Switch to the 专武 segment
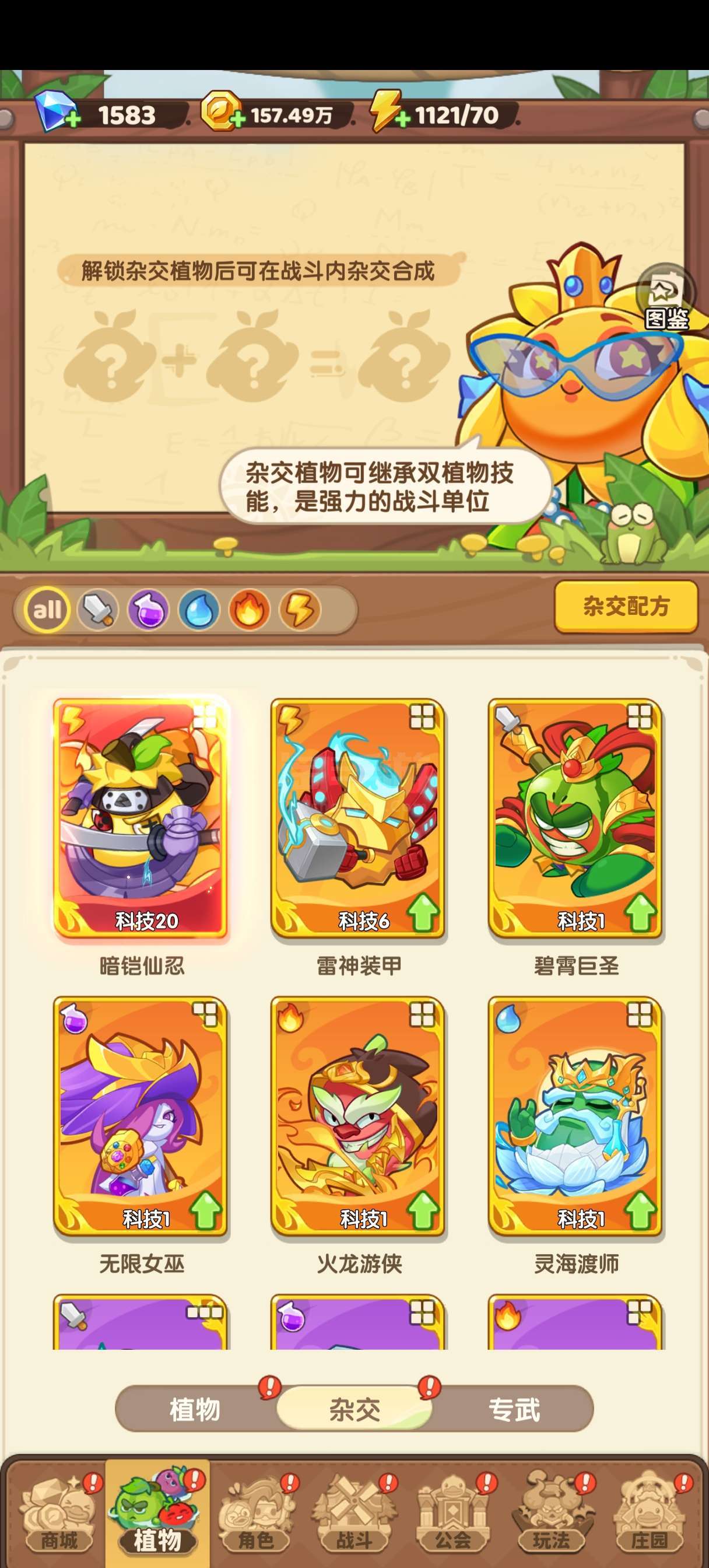The height and width of the screenshot is (1568, 709). pyautogui.click(x=514, y=1409)
